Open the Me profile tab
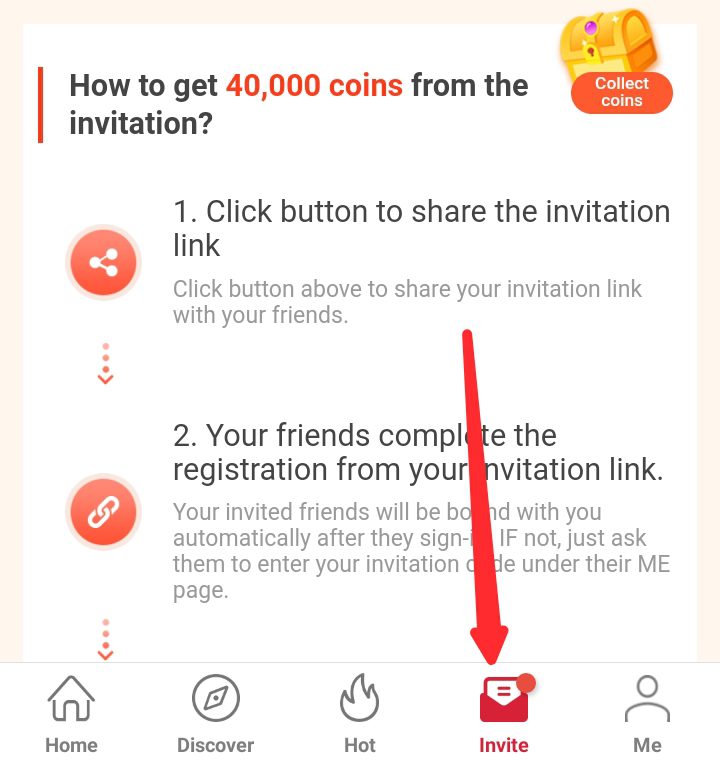 click(647, 714)
